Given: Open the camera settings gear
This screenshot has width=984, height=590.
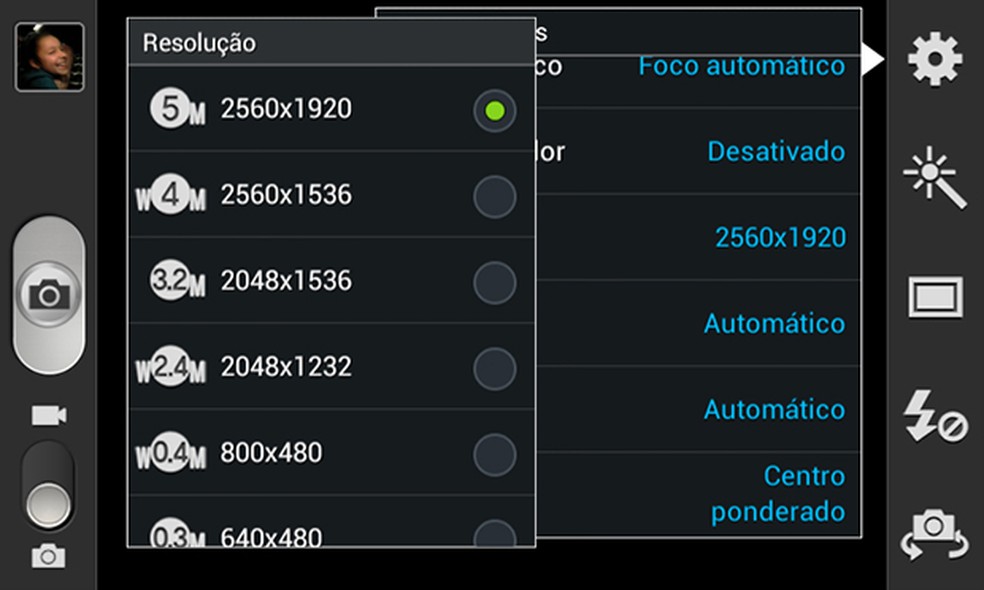Looking at the screenshot, I should [935, 59].
